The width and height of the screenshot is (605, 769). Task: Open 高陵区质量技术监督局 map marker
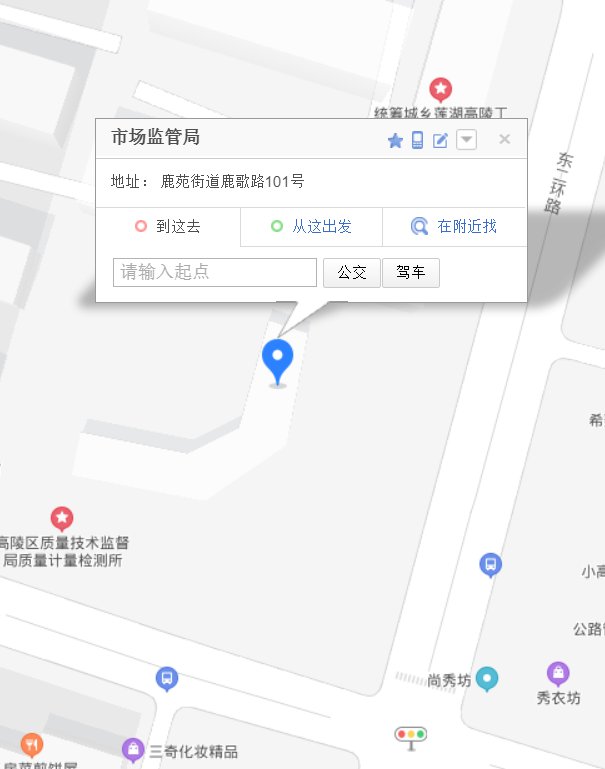click(x=62, y=518)
